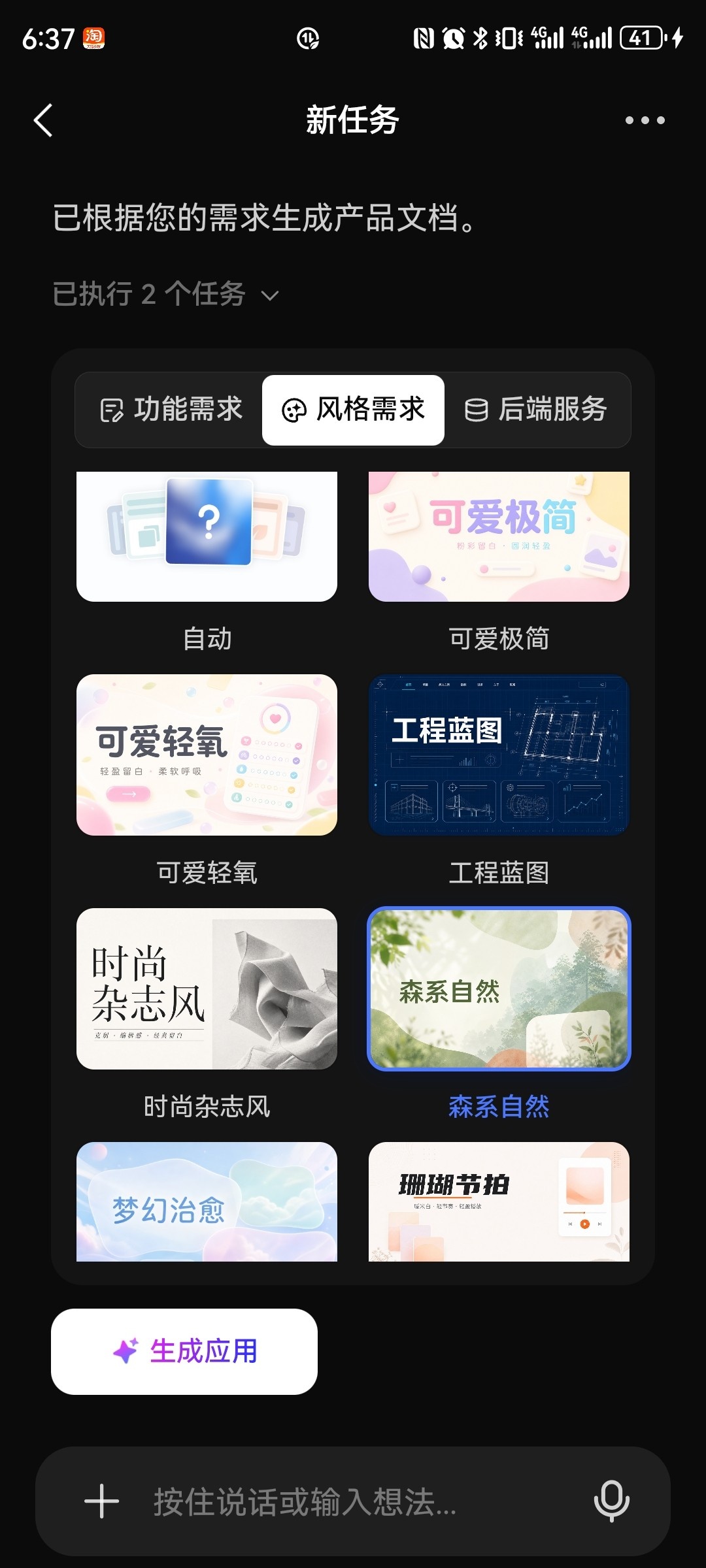Viewport: 706px width, 1568px height.
Task: Switch to the 功能需求 tab
Action: [x=171, y=410]
